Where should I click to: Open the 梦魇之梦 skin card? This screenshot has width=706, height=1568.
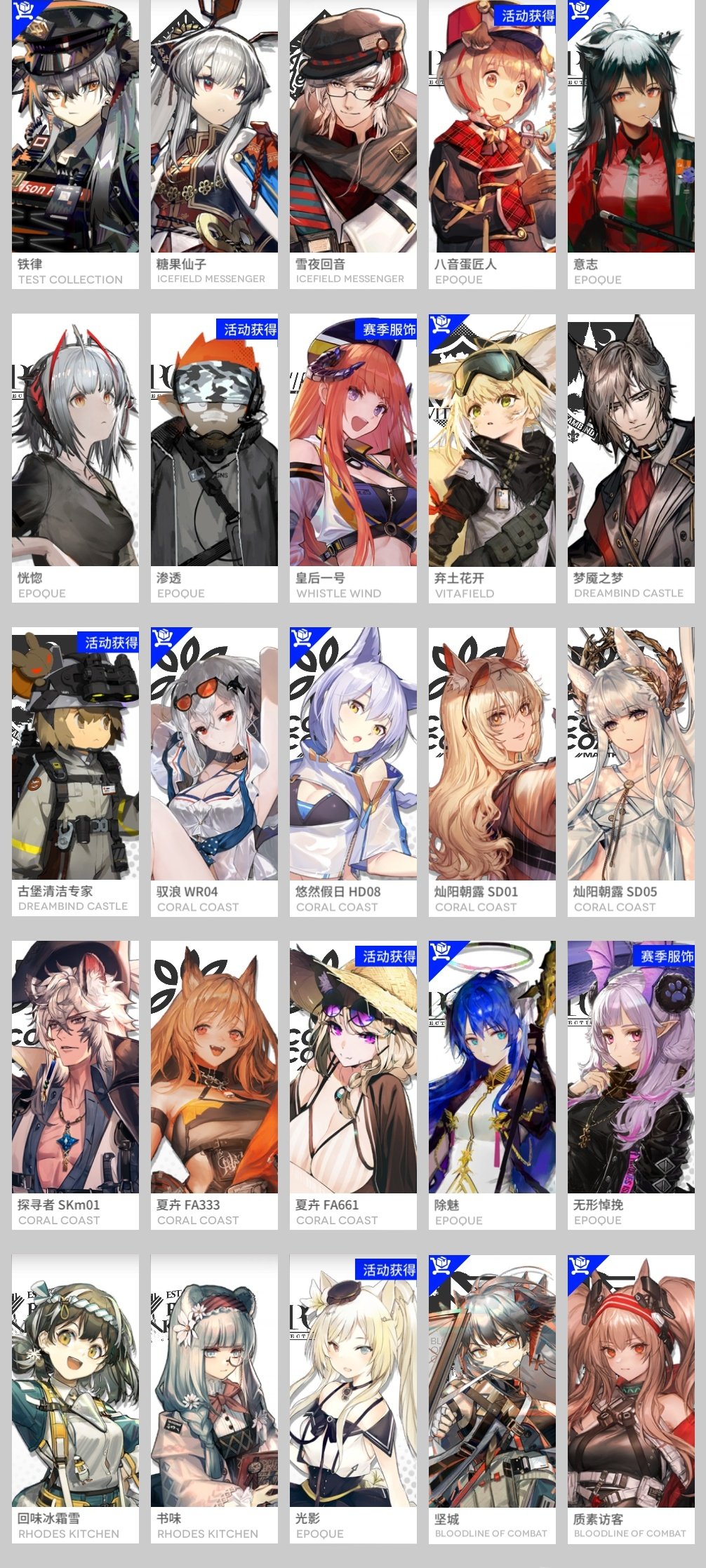pos(631,457)
